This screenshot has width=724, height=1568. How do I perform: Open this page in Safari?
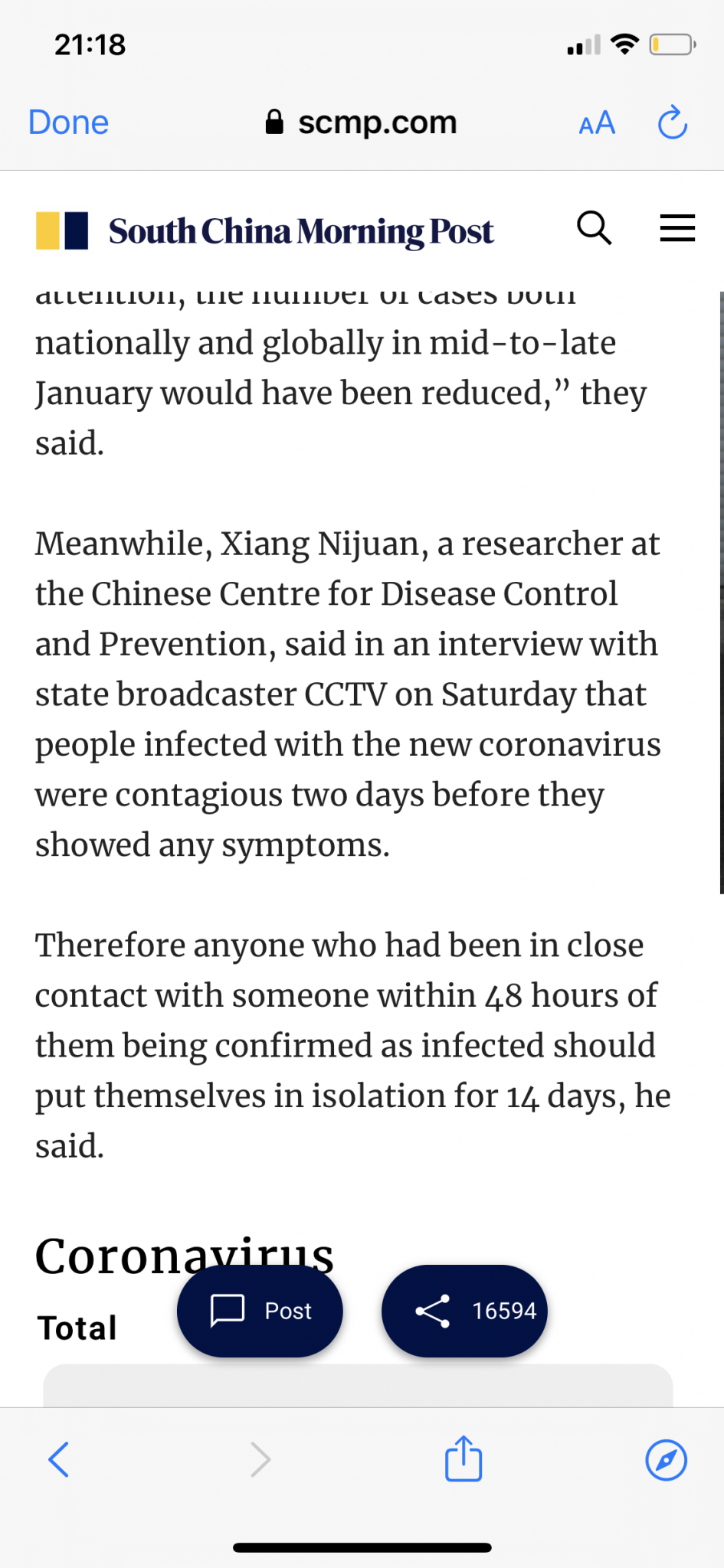666,1460
